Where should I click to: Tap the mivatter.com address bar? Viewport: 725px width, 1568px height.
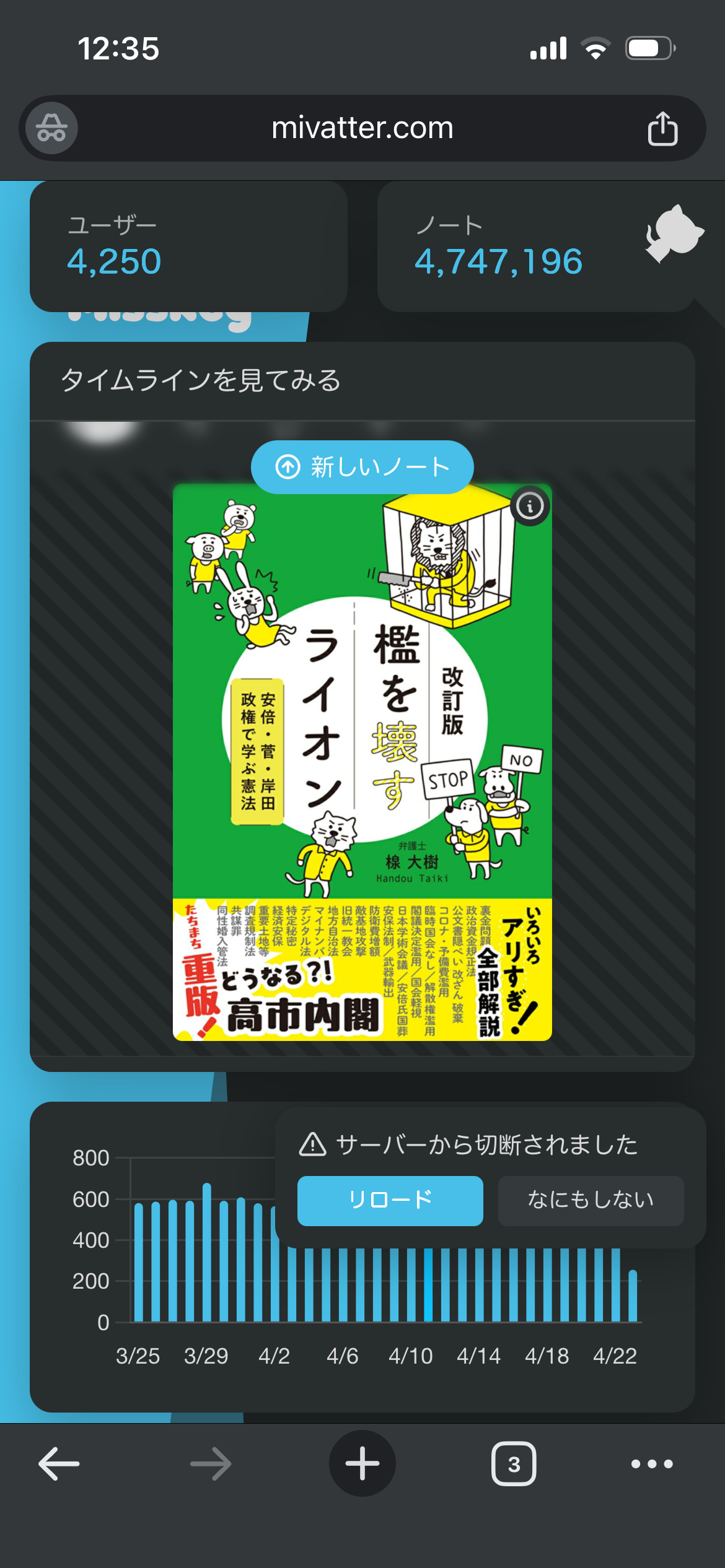point(362,128)
